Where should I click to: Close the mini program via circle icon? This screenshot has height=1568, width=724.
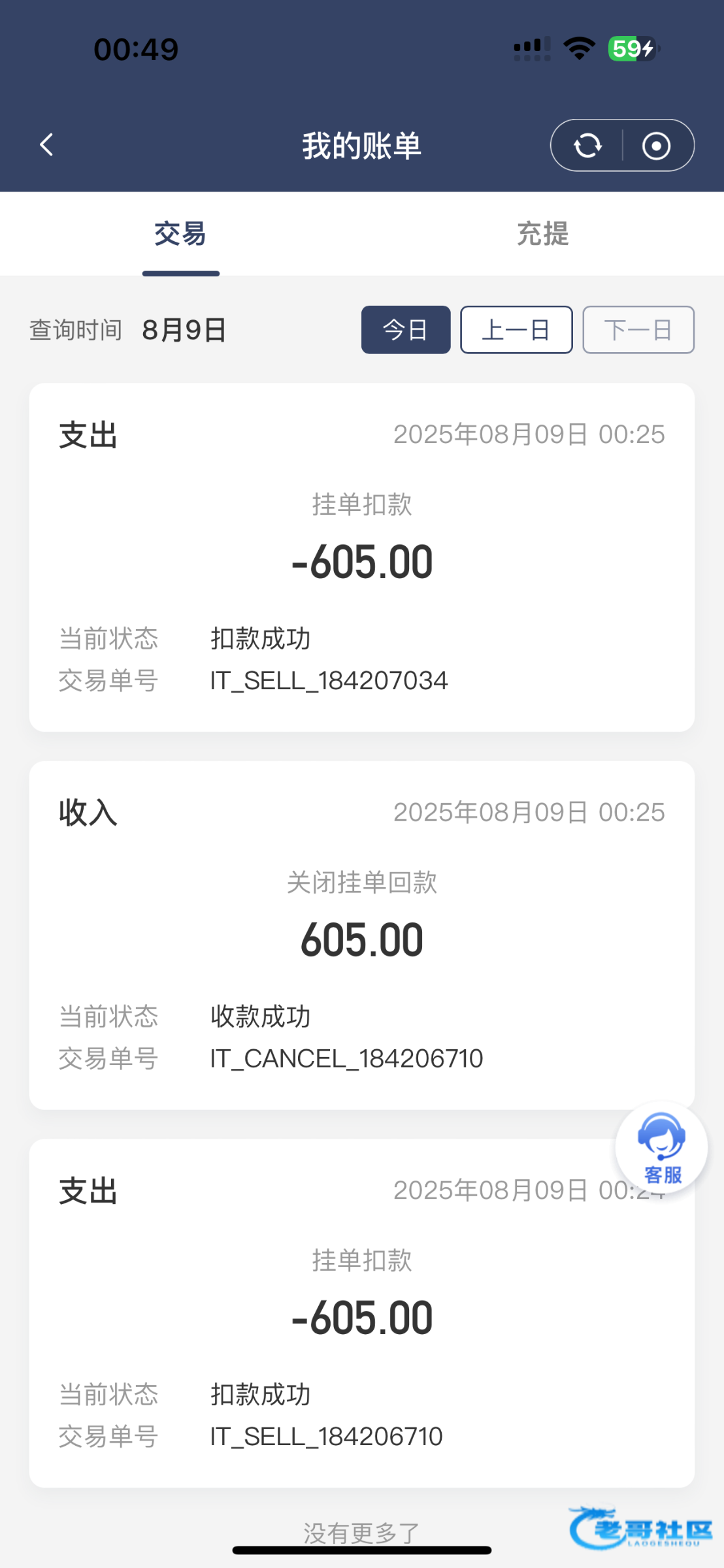click(x=656, y=146)
